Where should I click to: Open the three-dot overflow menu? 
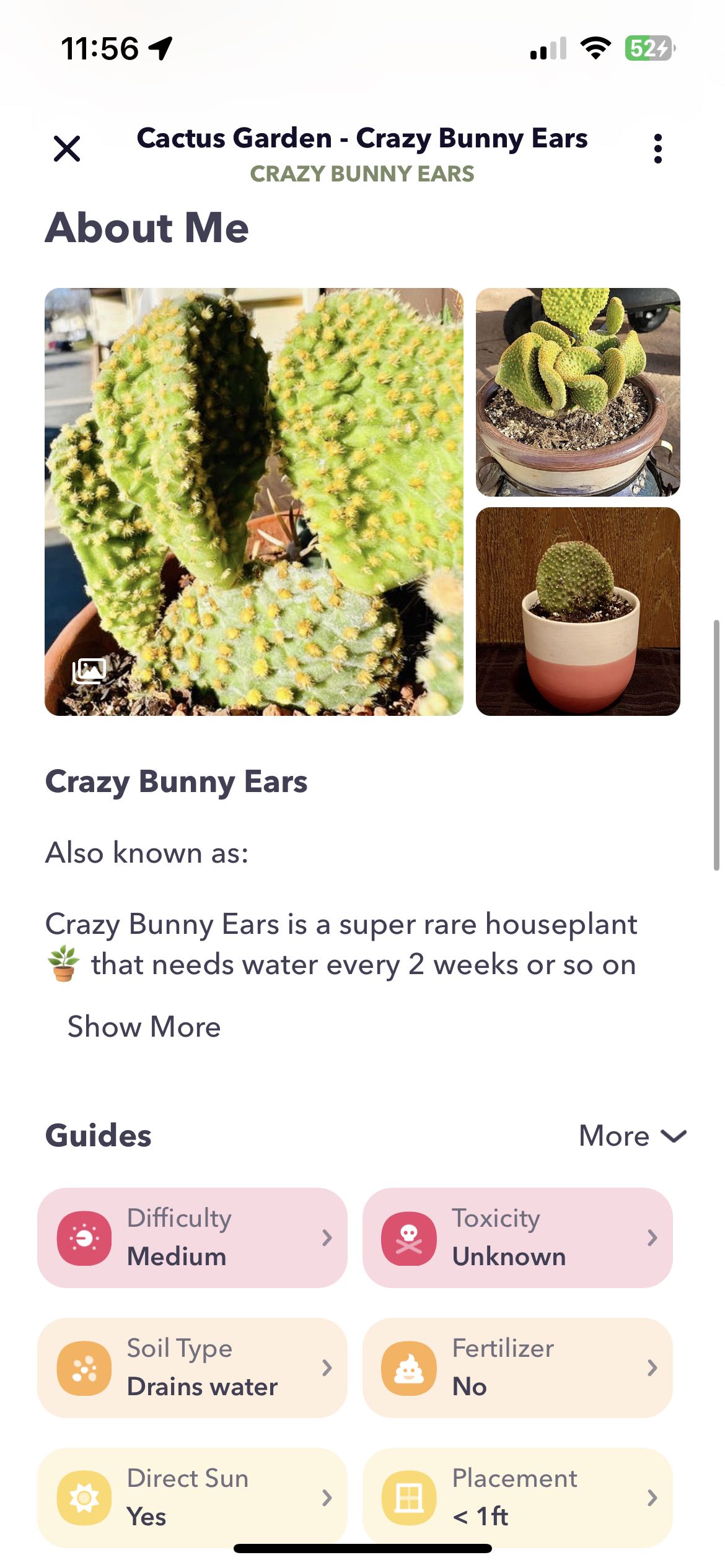tap(657, 149)
